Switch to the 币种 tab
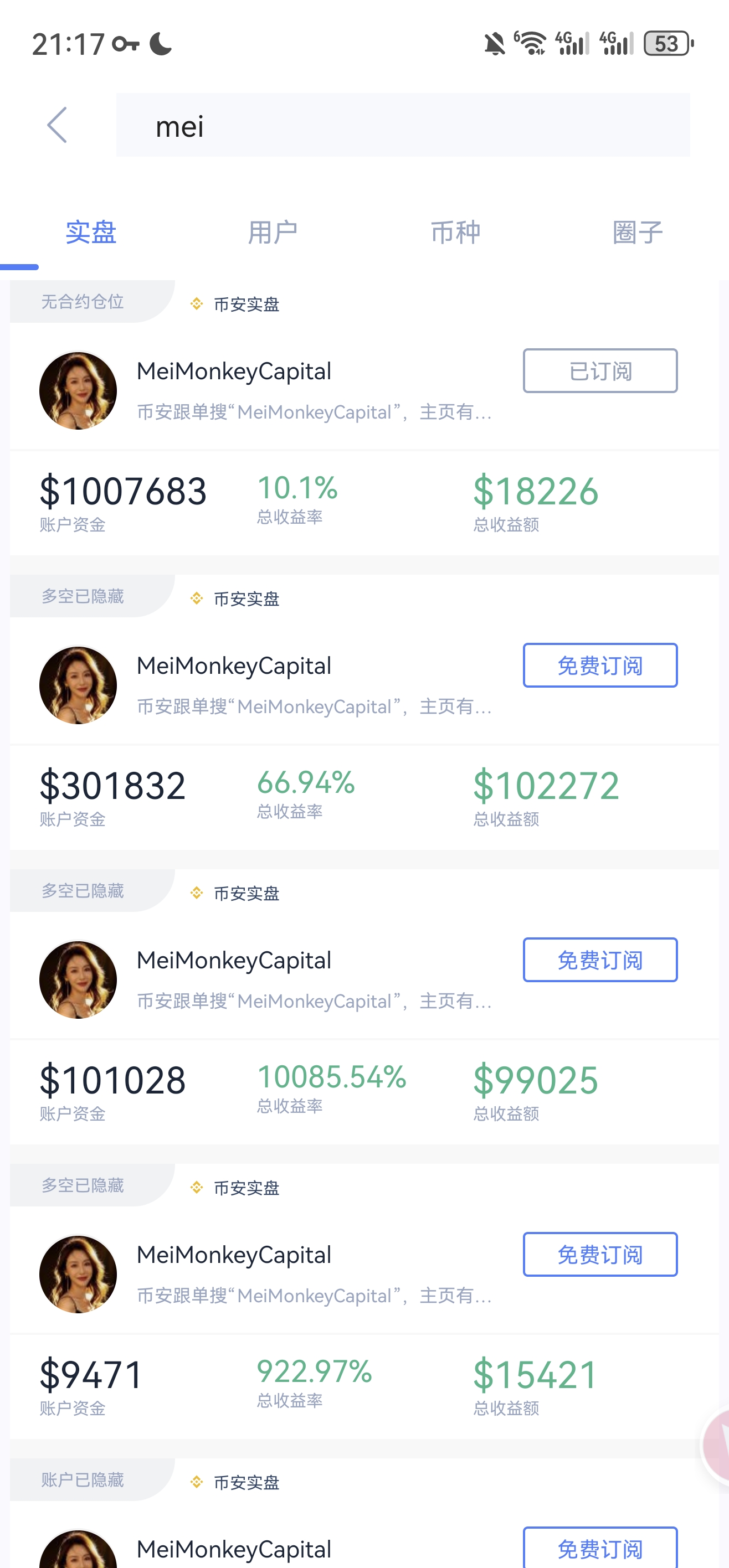 [455, 232]
